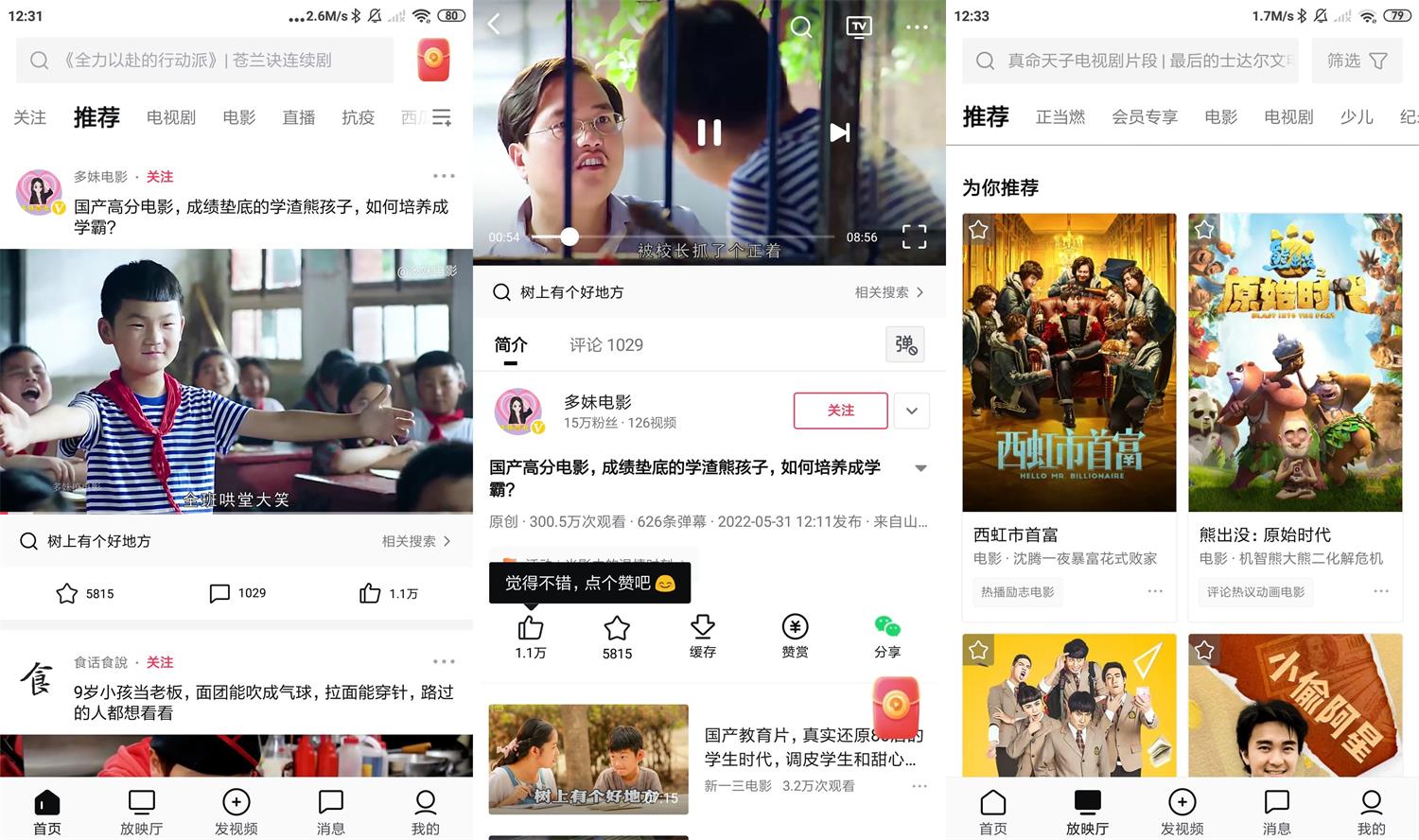The width and height of the screenshot is (1419, 840).
Task: Switch to the 直播 tab
Action: click(x=298, y=117)
